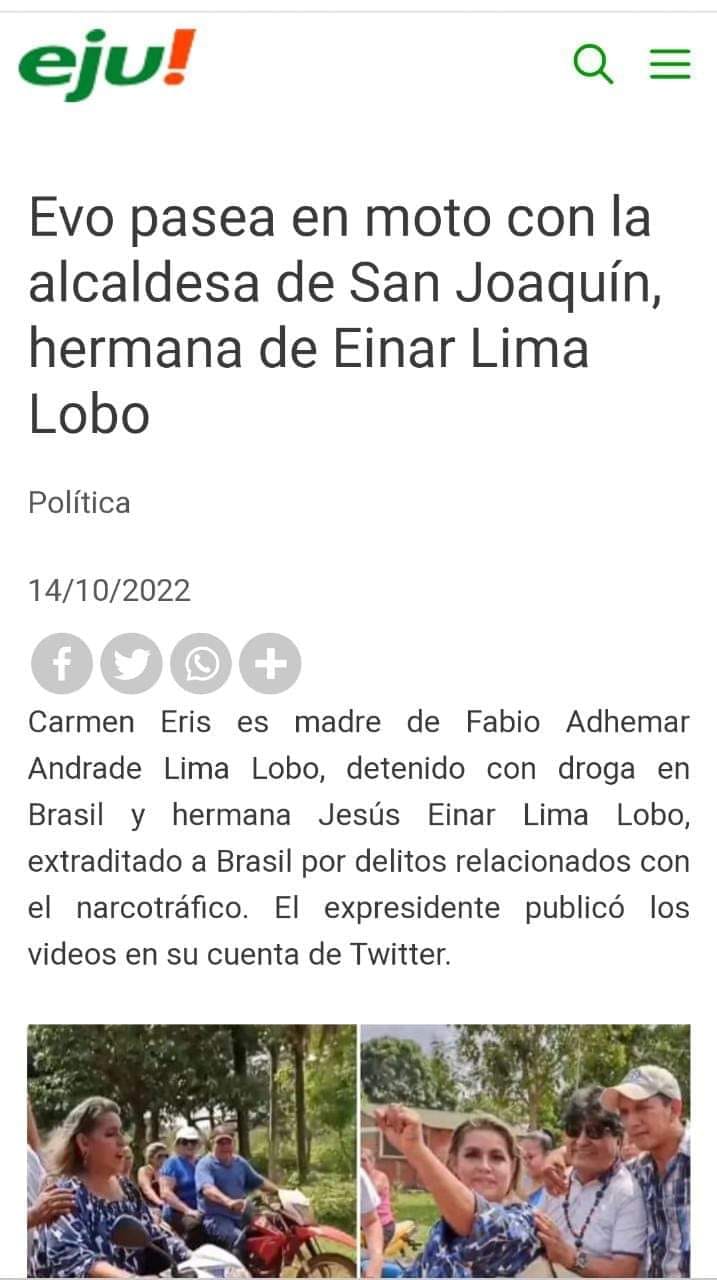This screenshot has width=717, height=1280.
Task: Go to eju! homepage via logo
Action: click(x=107, y=64)
